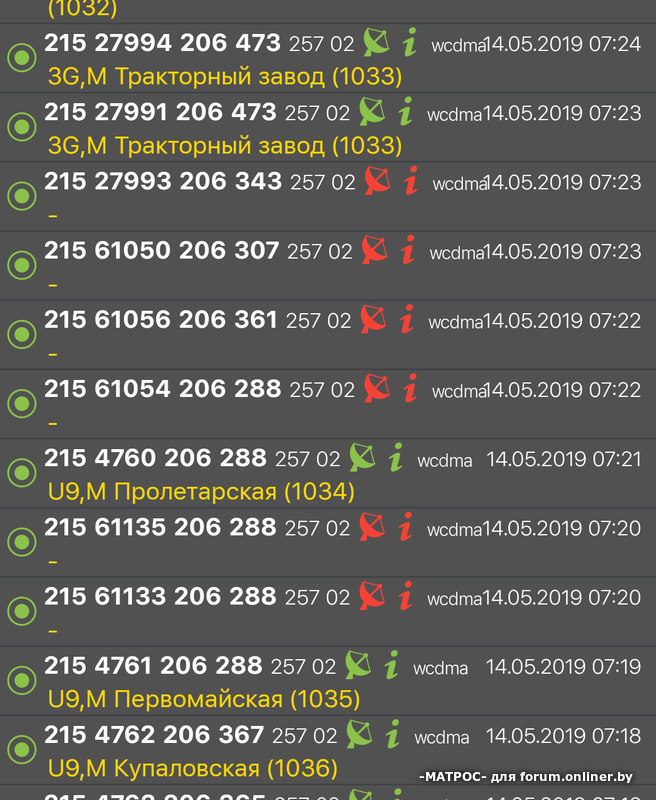
Task: Show info for cell 27994
Action: 408,43
